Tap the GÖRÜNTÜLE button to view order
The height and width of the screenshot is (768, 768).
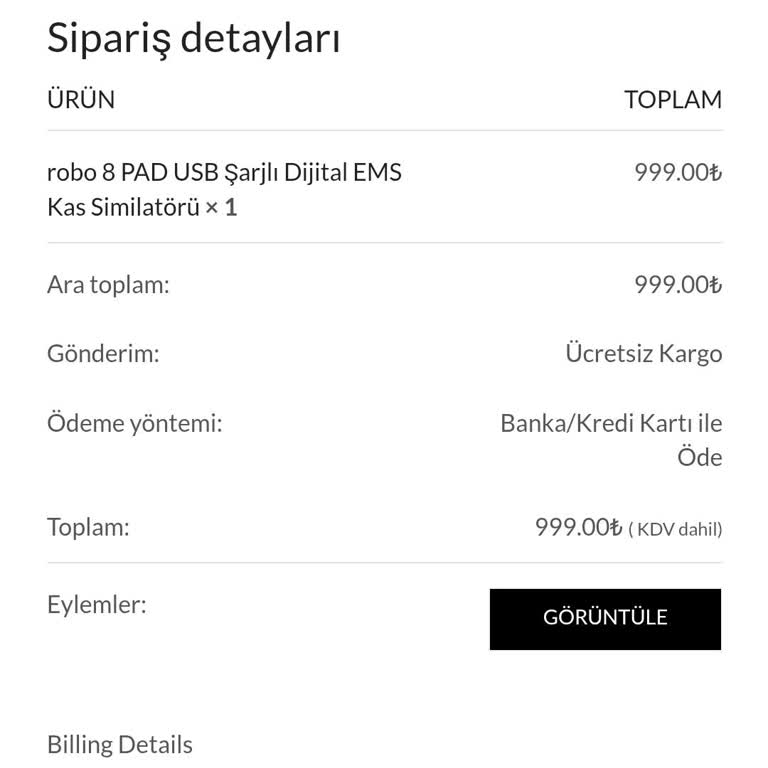tap(605, 619)
